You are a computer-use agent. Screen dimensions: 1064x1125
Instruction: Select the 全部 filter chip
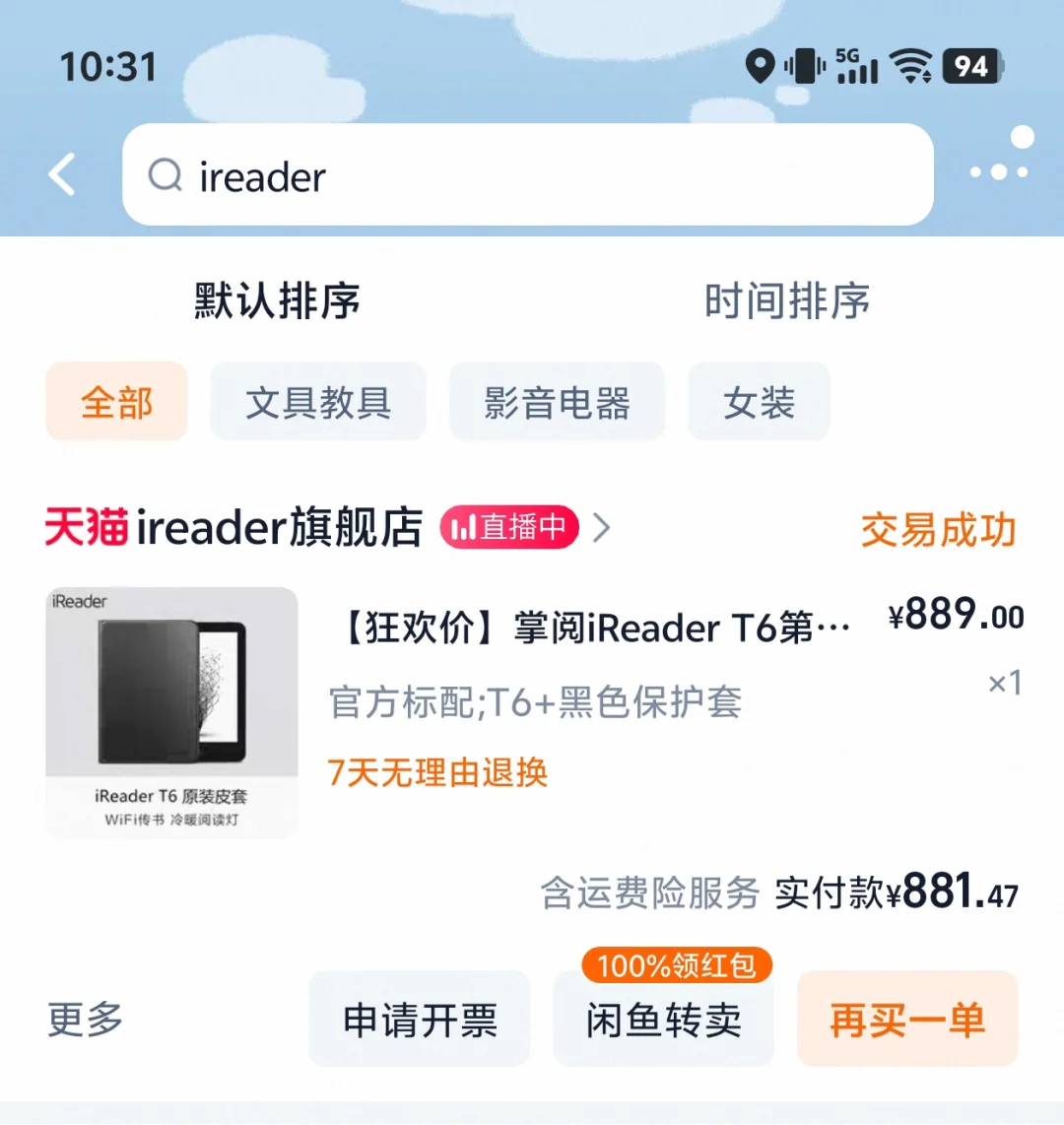116,402
